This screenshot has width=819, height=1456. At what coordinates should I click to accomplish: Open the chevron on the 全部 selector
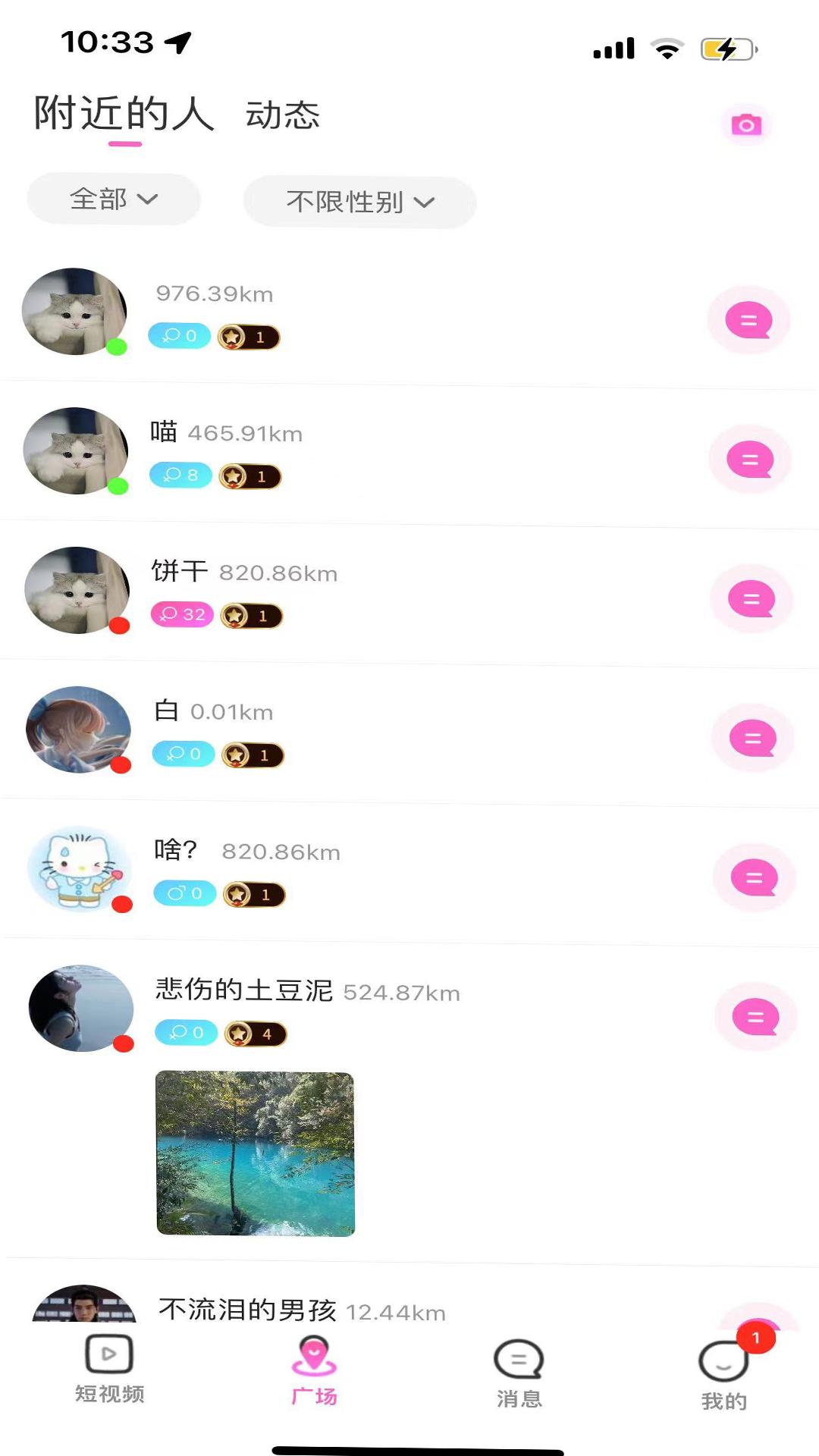(149, 199)
